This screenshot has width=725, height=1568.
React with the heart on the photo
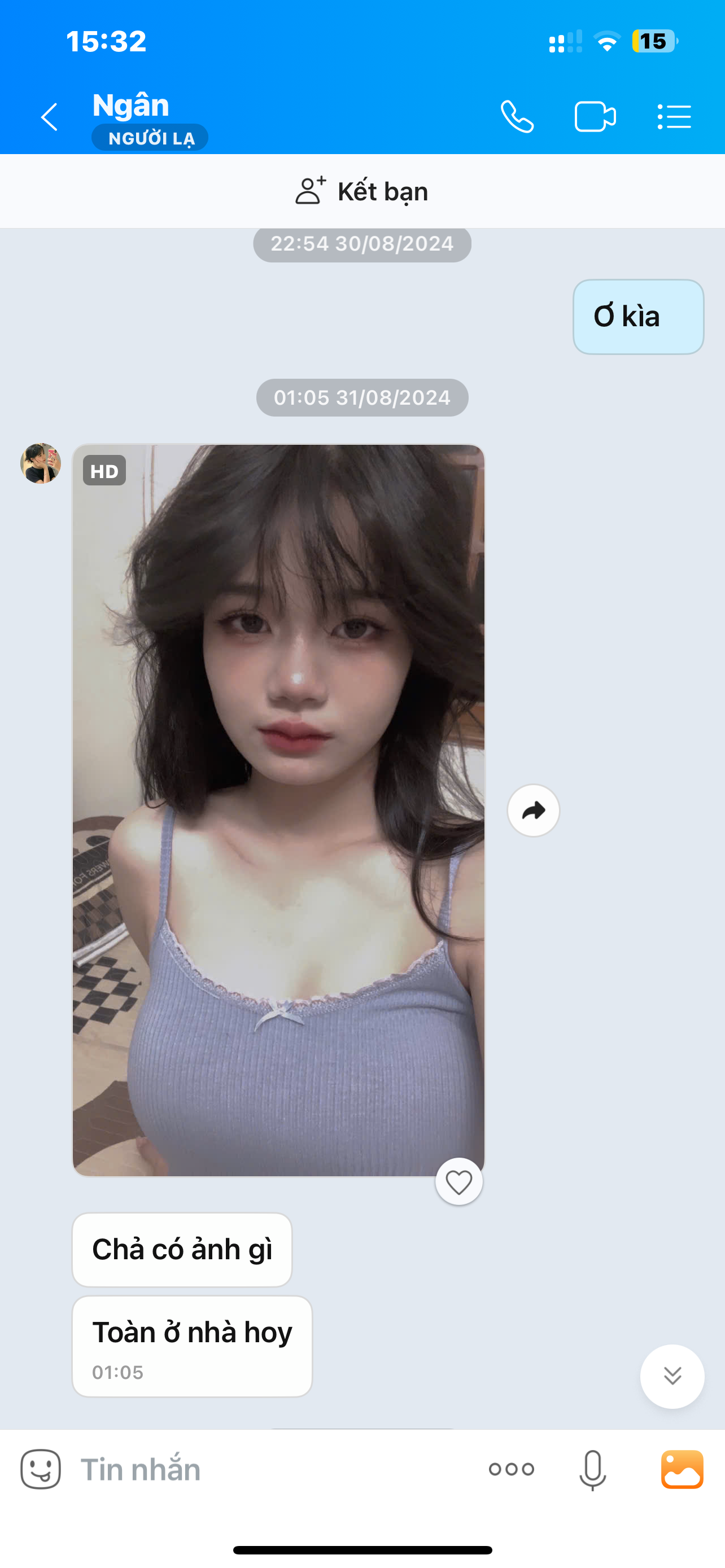click(458, 1181)
